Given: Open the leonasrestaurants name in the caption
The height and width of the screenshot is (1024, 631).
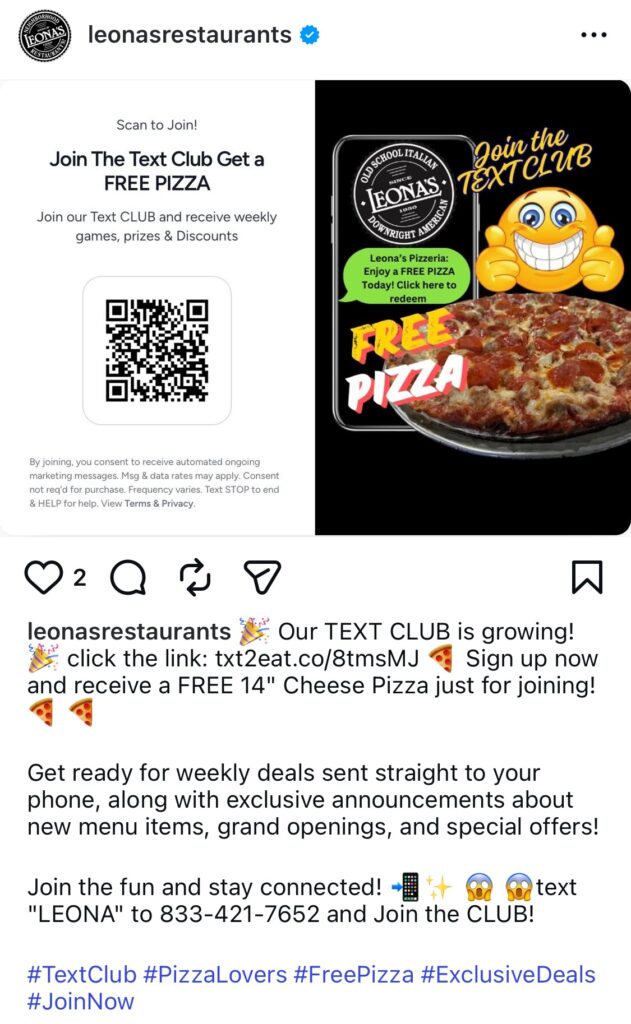Looking at the screenshot, I should 129,632.
